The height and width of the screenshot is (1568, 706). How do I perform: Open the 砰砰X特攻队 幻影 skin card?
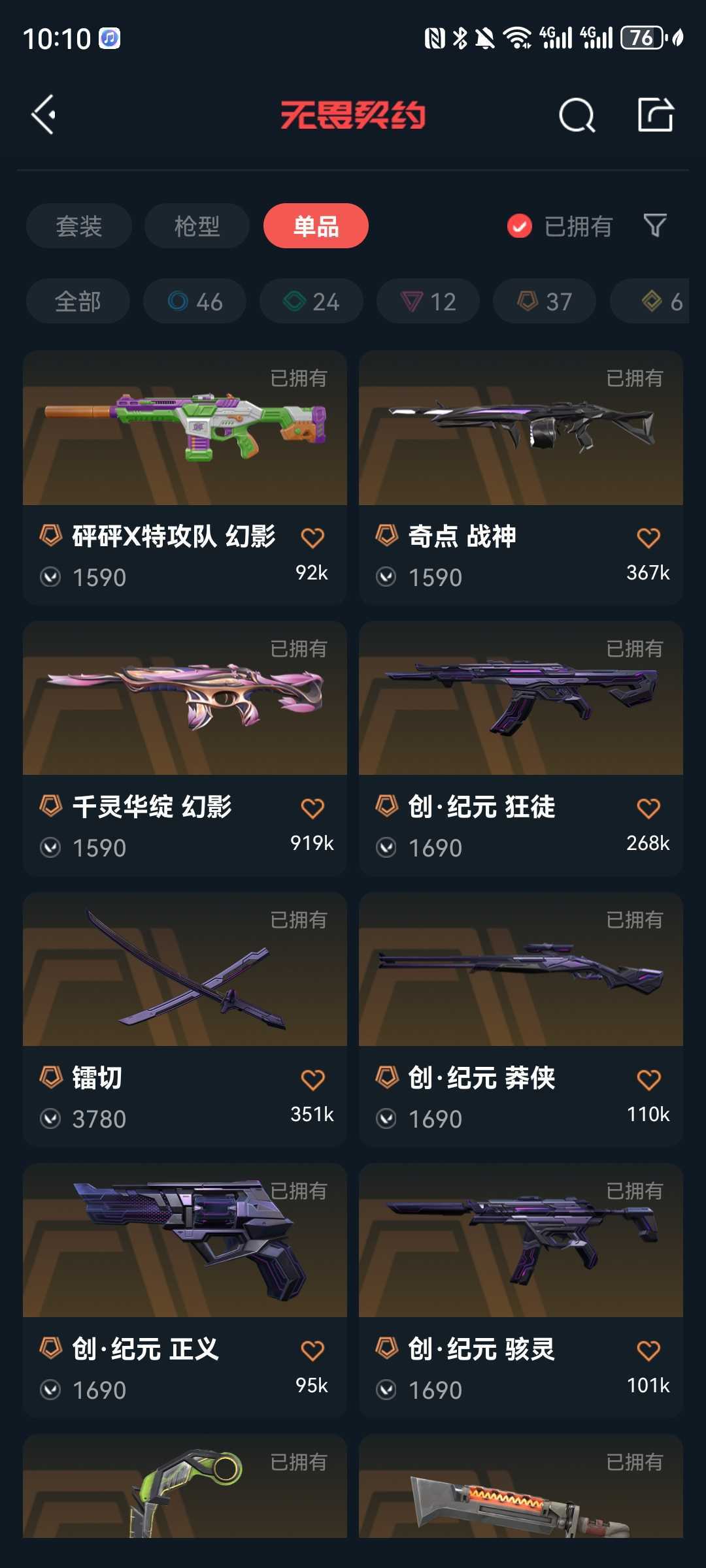(x=184, y=457)
